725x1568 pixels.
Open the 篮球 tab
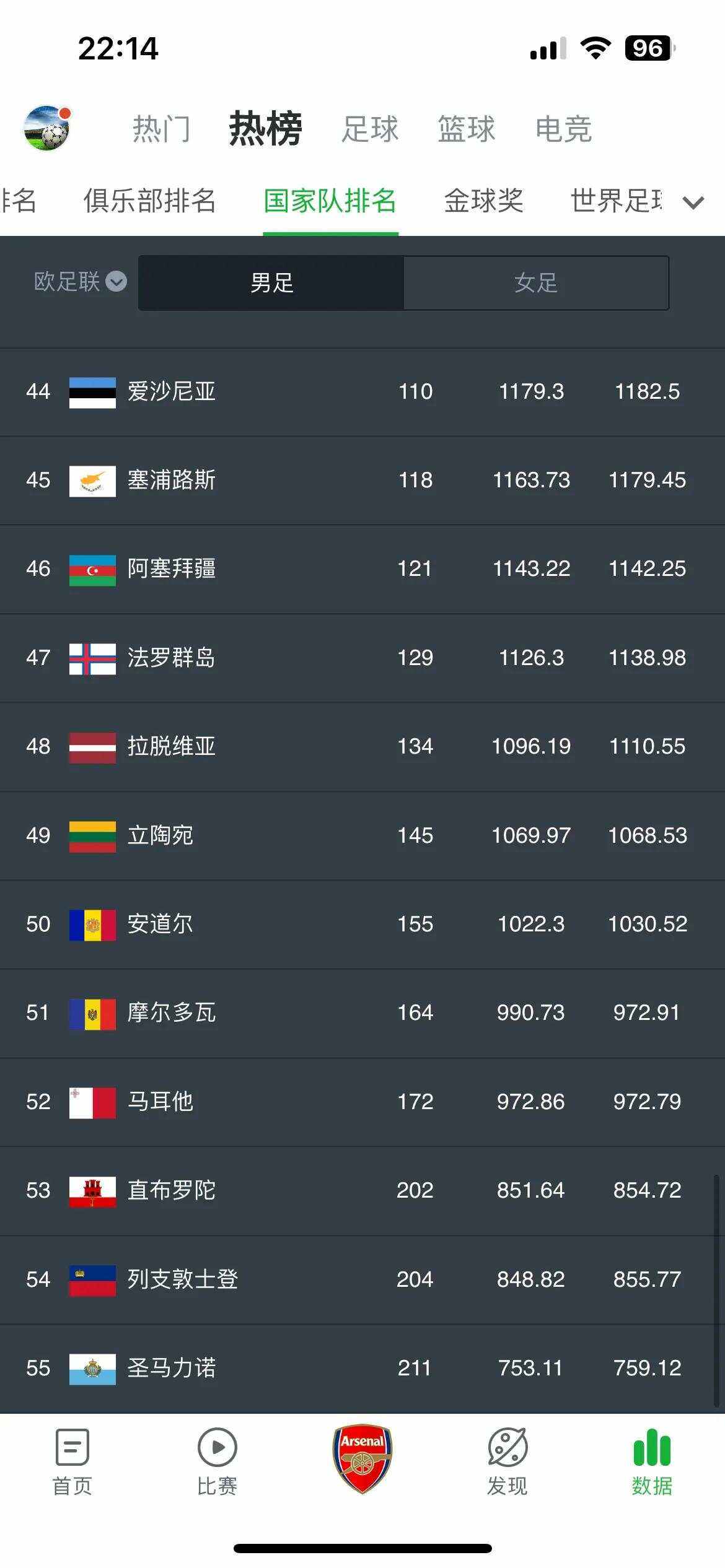[x=466, y=129]
